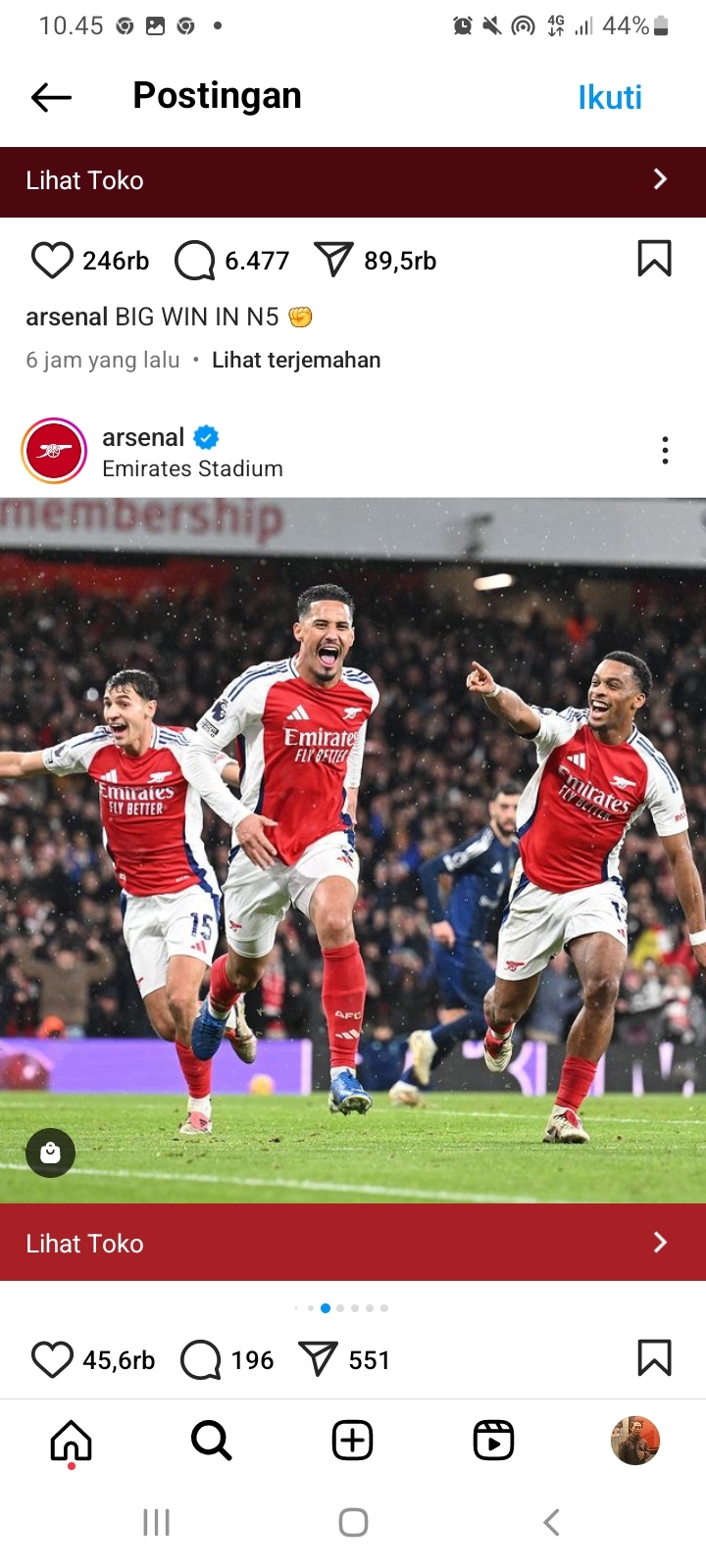Open the arsenal username profile link
706x1568 pixels.
pos(143,437)
